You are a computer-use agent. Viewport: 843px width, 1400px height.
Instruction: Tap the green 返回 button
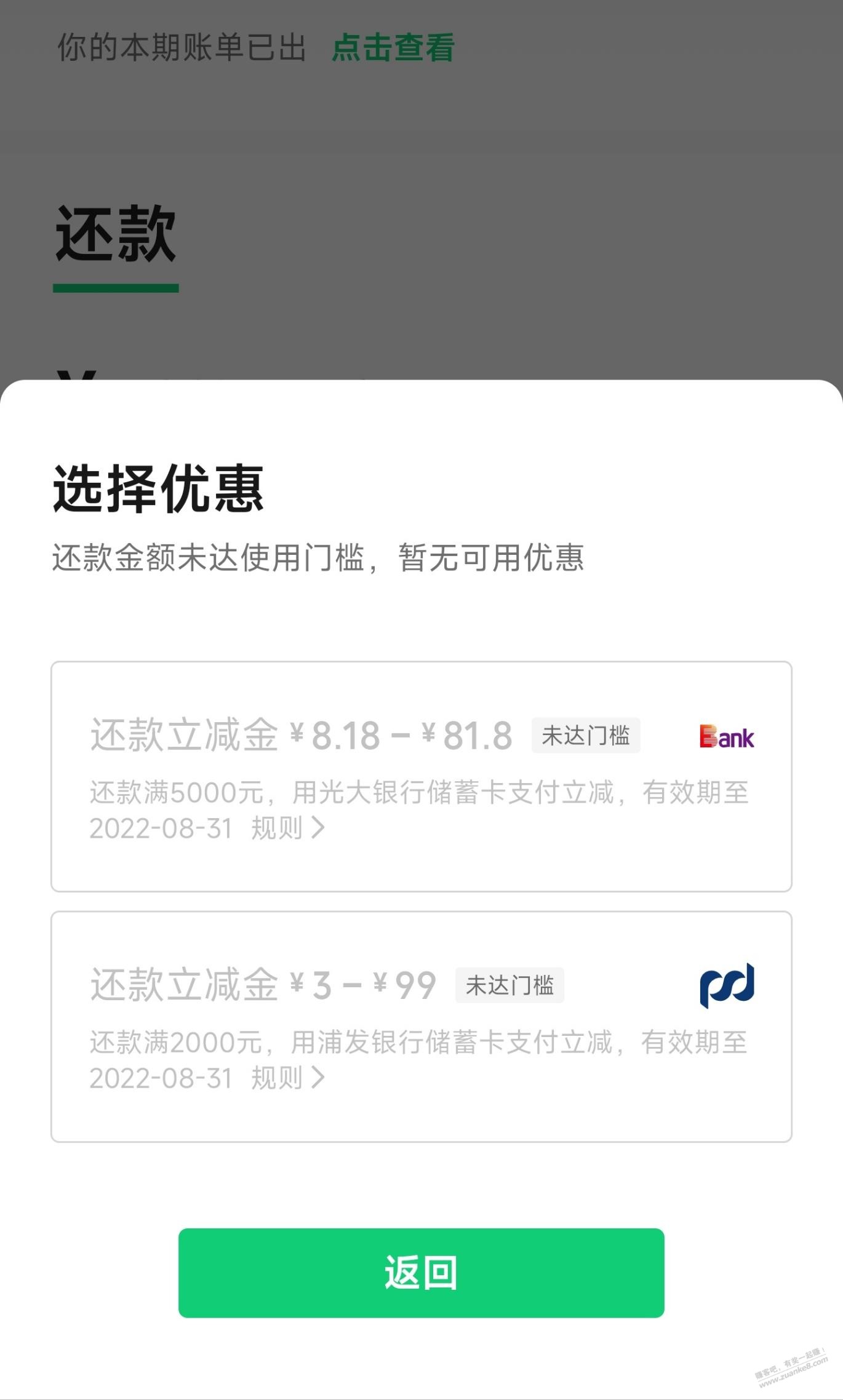click(x=421, y=1273)
